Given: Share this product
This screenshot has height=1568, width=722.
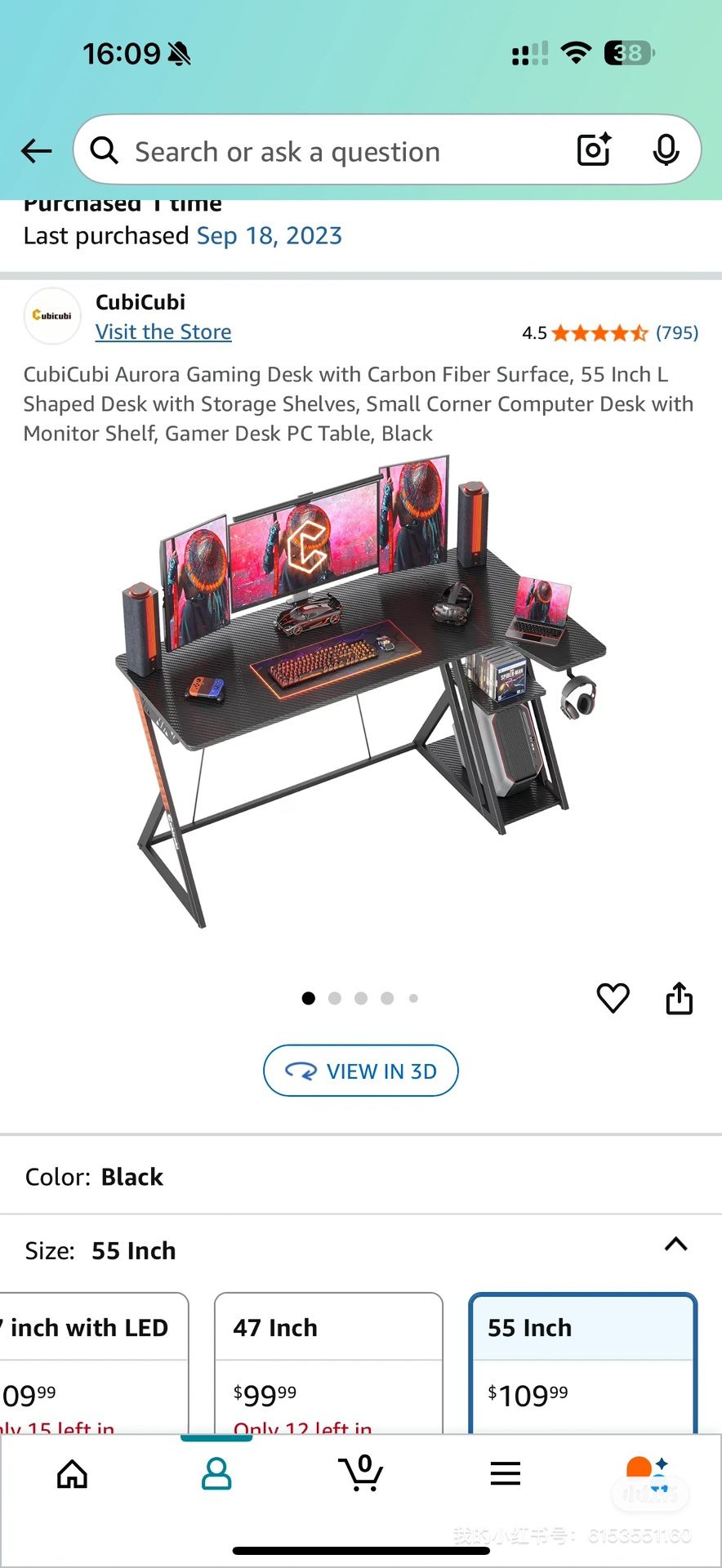Looking at the screenshot, I should coord(679,998).
